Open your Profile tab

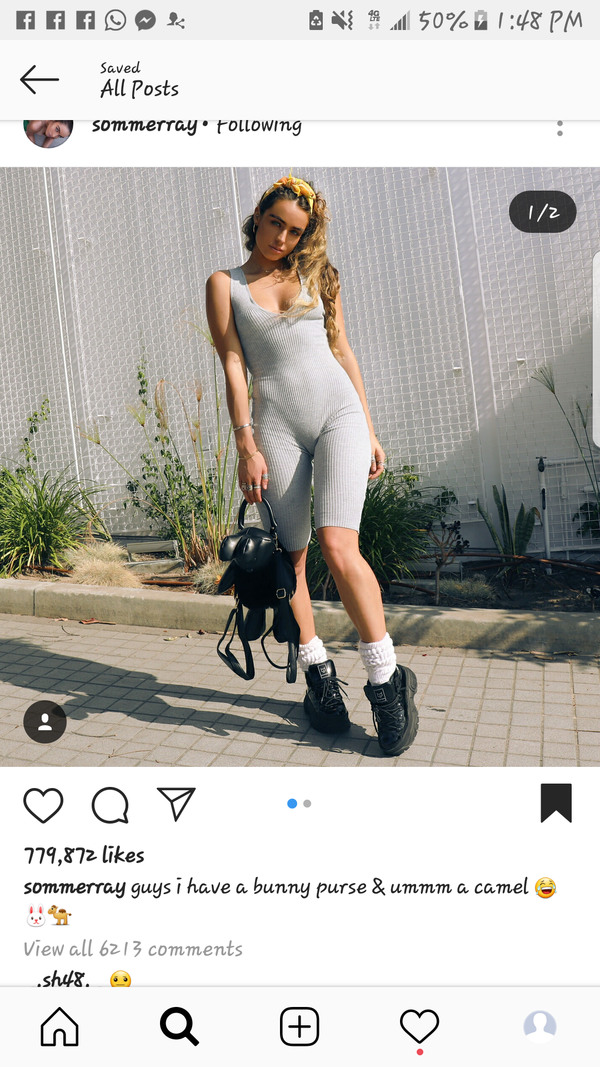point(540,1026)
